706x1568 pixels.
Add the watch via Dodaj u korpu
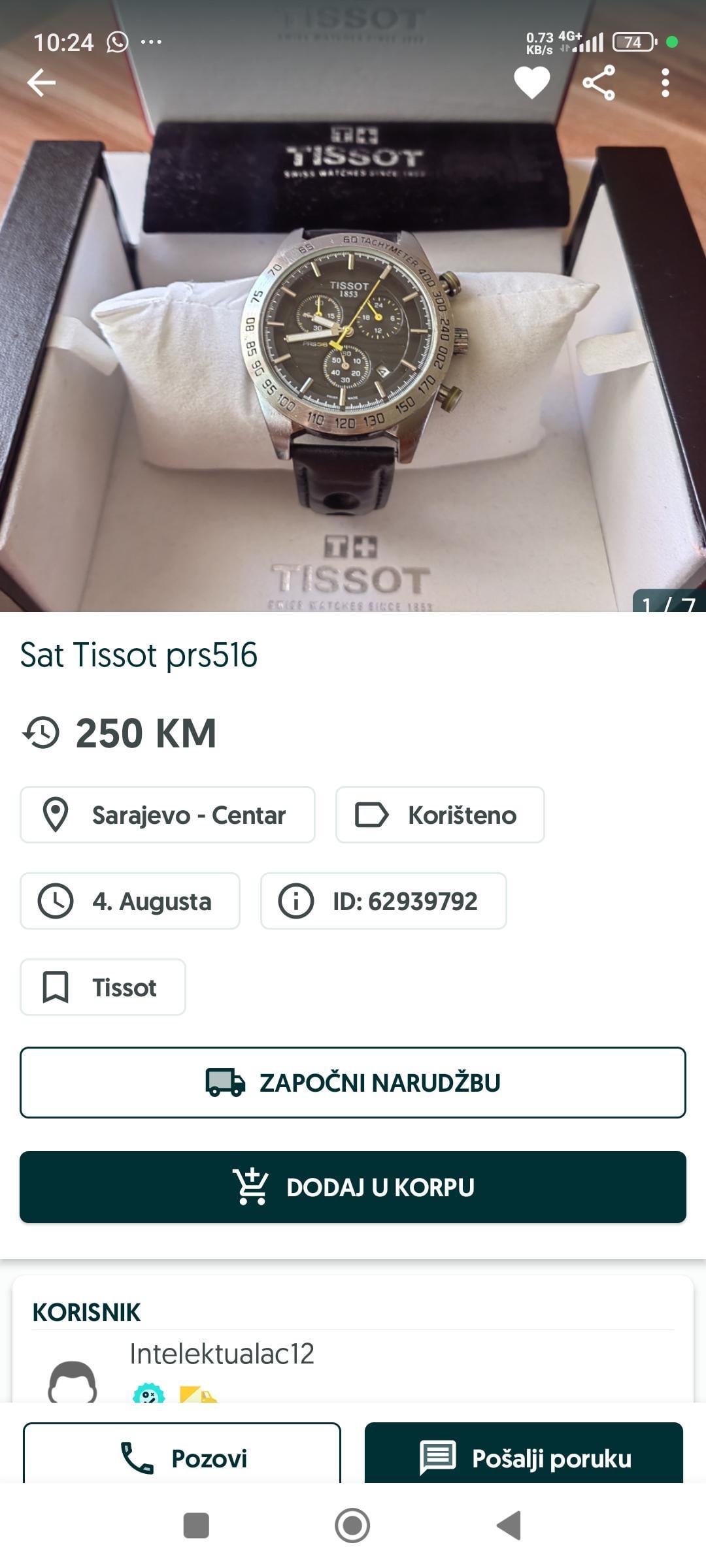click(x=353, y=1187)
